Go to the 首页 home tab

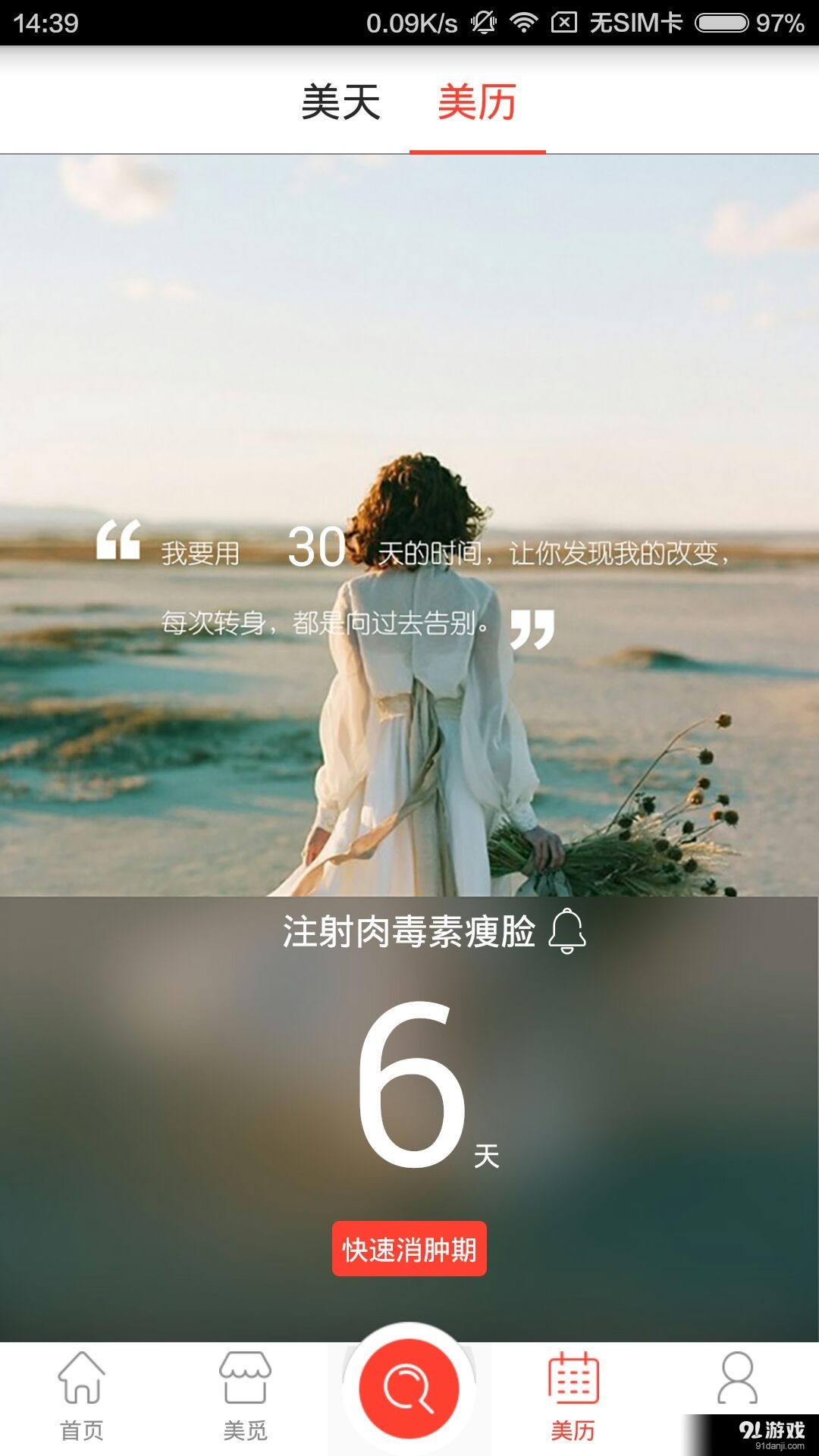click(82, 1395)
